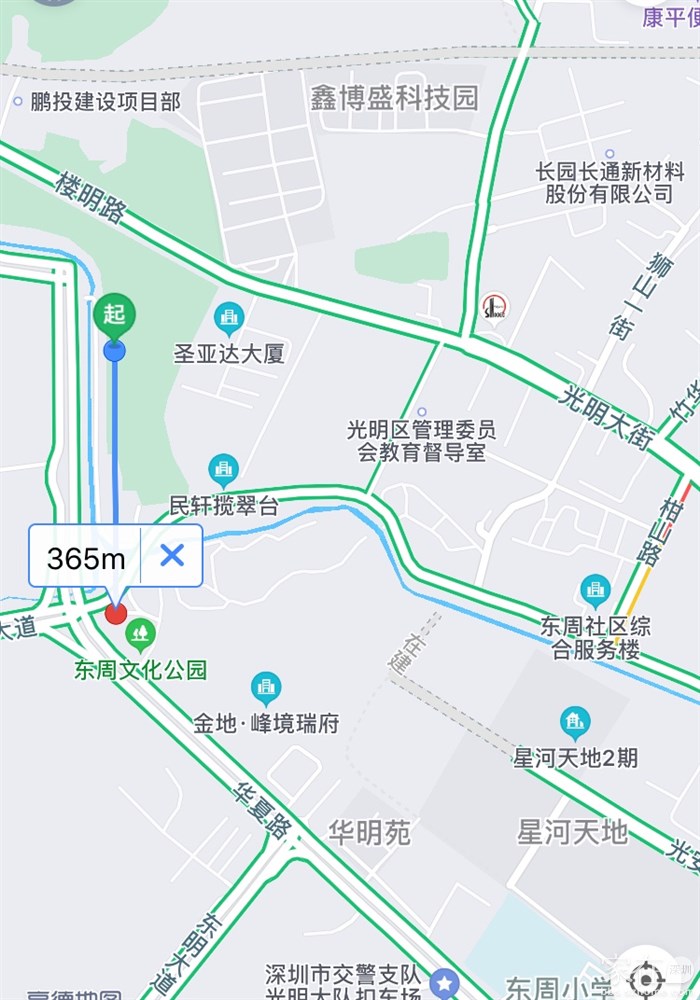
Task: Open the 圣亚达大厦 building marker
Action: [x=230, y=320]
